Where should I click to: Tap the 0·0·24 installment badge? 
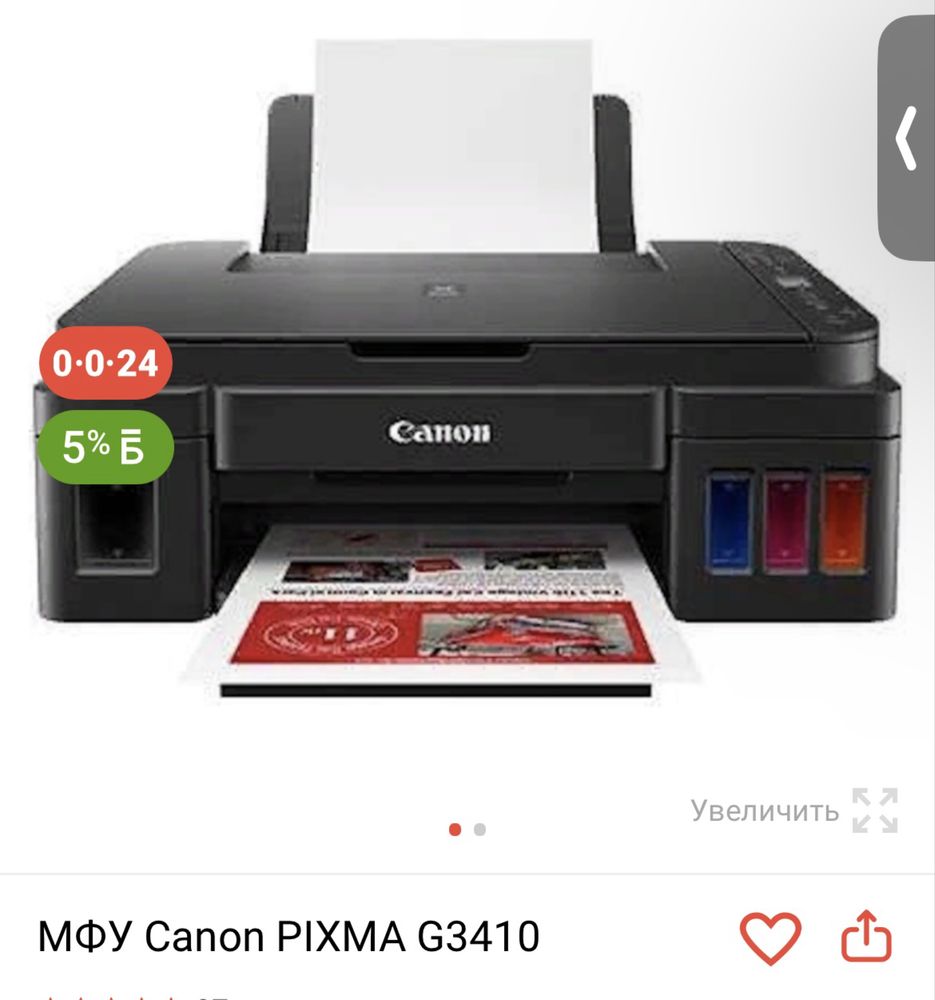click(x=105, y=363)
